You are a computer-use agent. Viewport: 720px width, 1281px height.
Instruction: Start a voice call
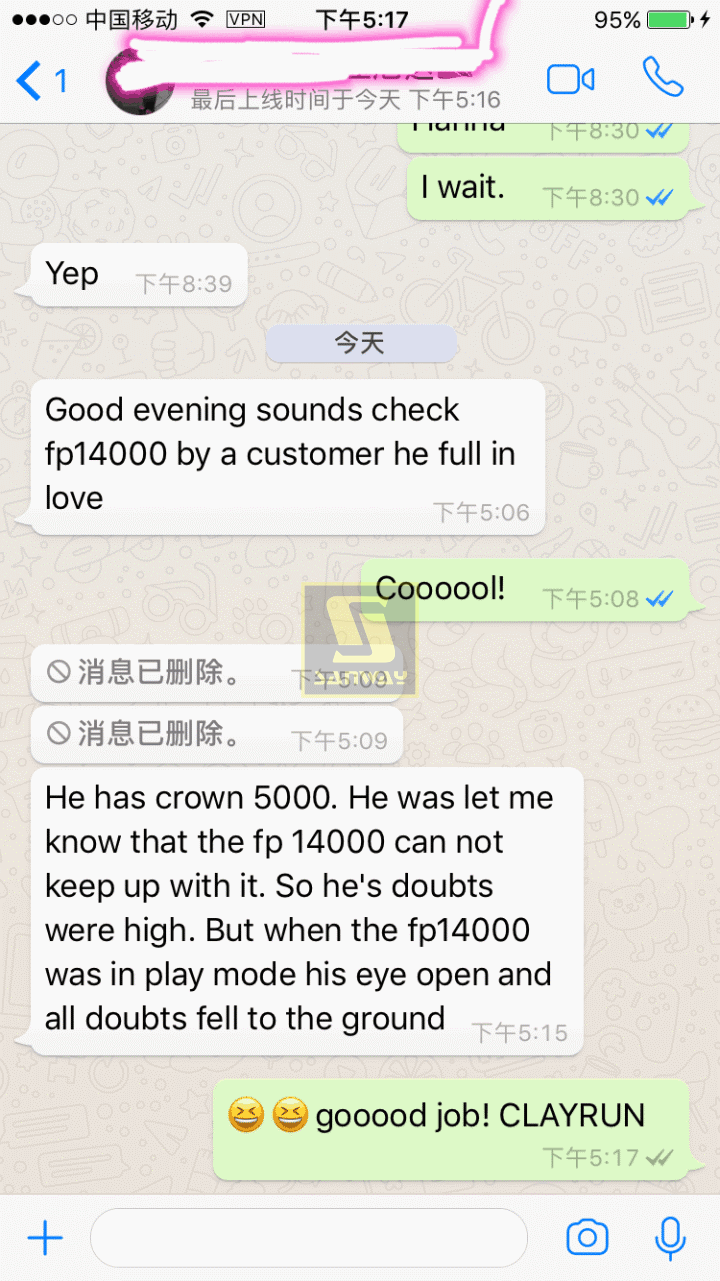coord(662,78)
